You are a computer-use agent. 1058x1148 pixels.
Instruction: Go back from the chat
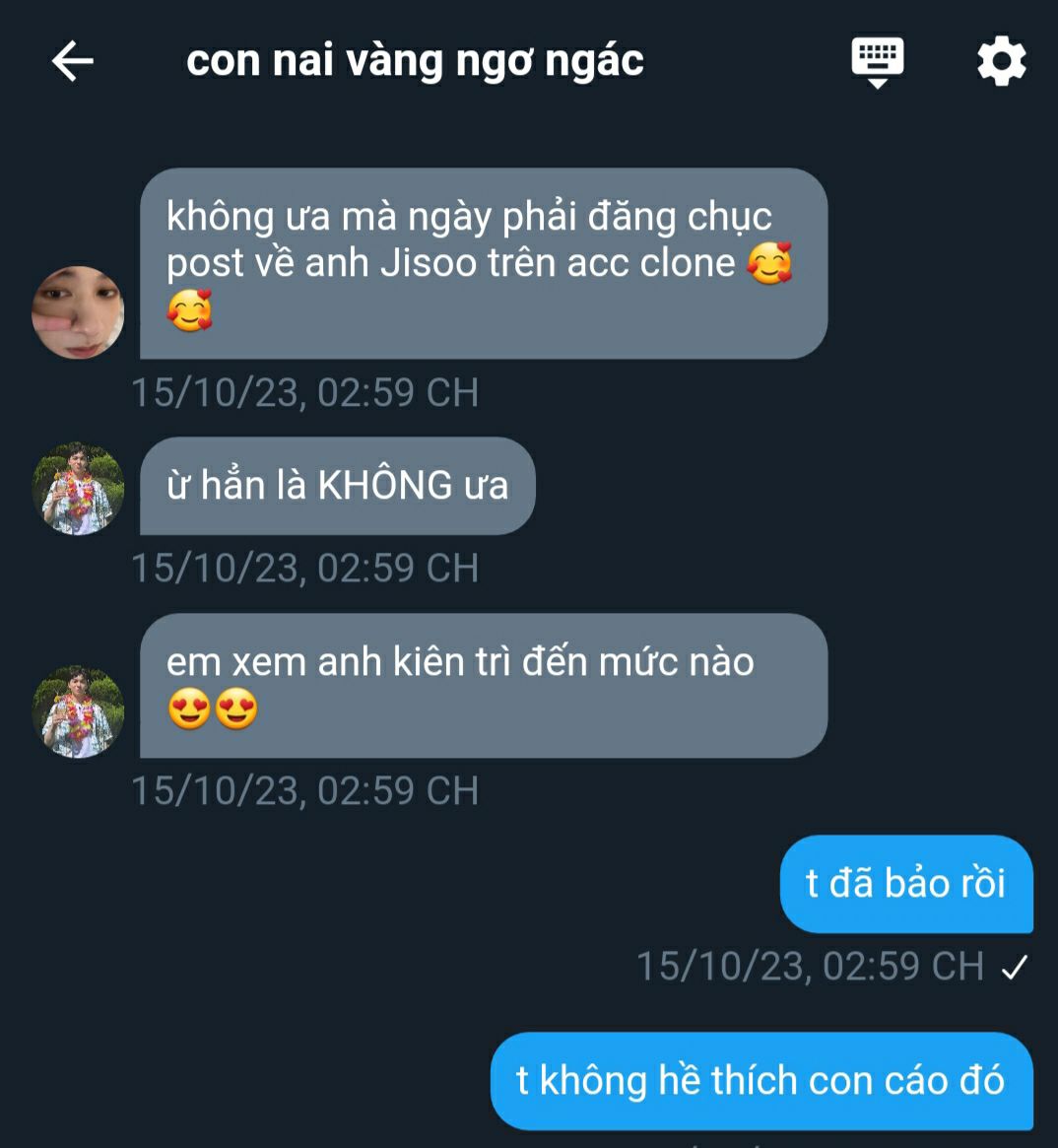pyautogui.click(x=72, y=61)
